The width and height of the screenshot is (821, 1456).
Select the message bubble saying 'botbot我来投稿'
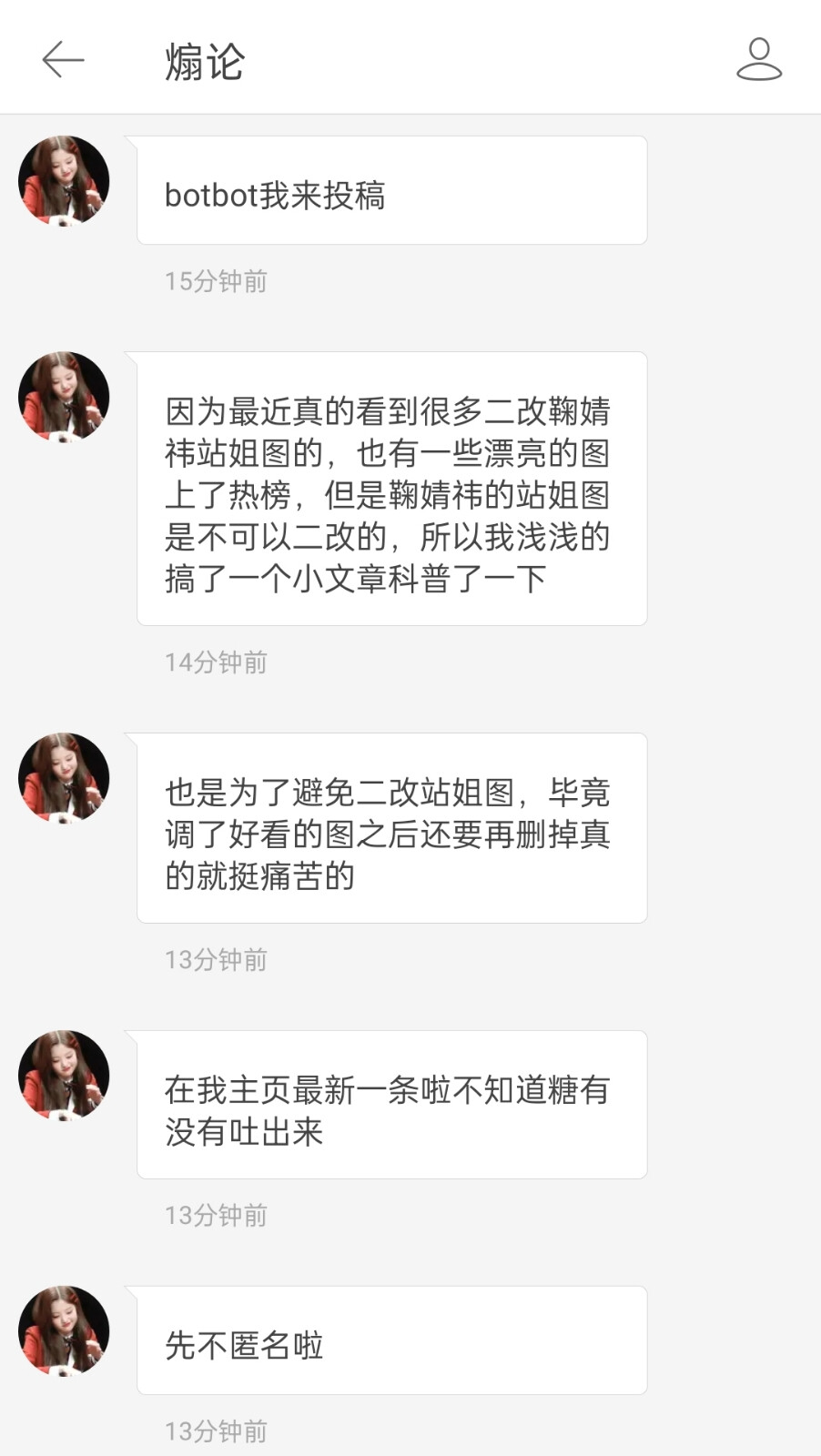390,189
